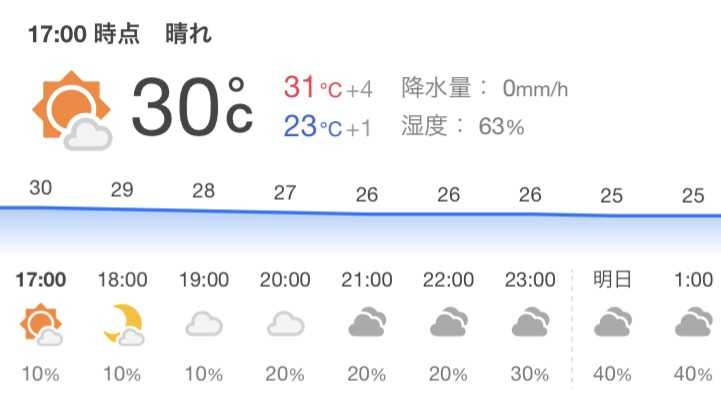Select the 18:00 hourly forecast
This screenshot has width=721, height=403.
point(122,324)
